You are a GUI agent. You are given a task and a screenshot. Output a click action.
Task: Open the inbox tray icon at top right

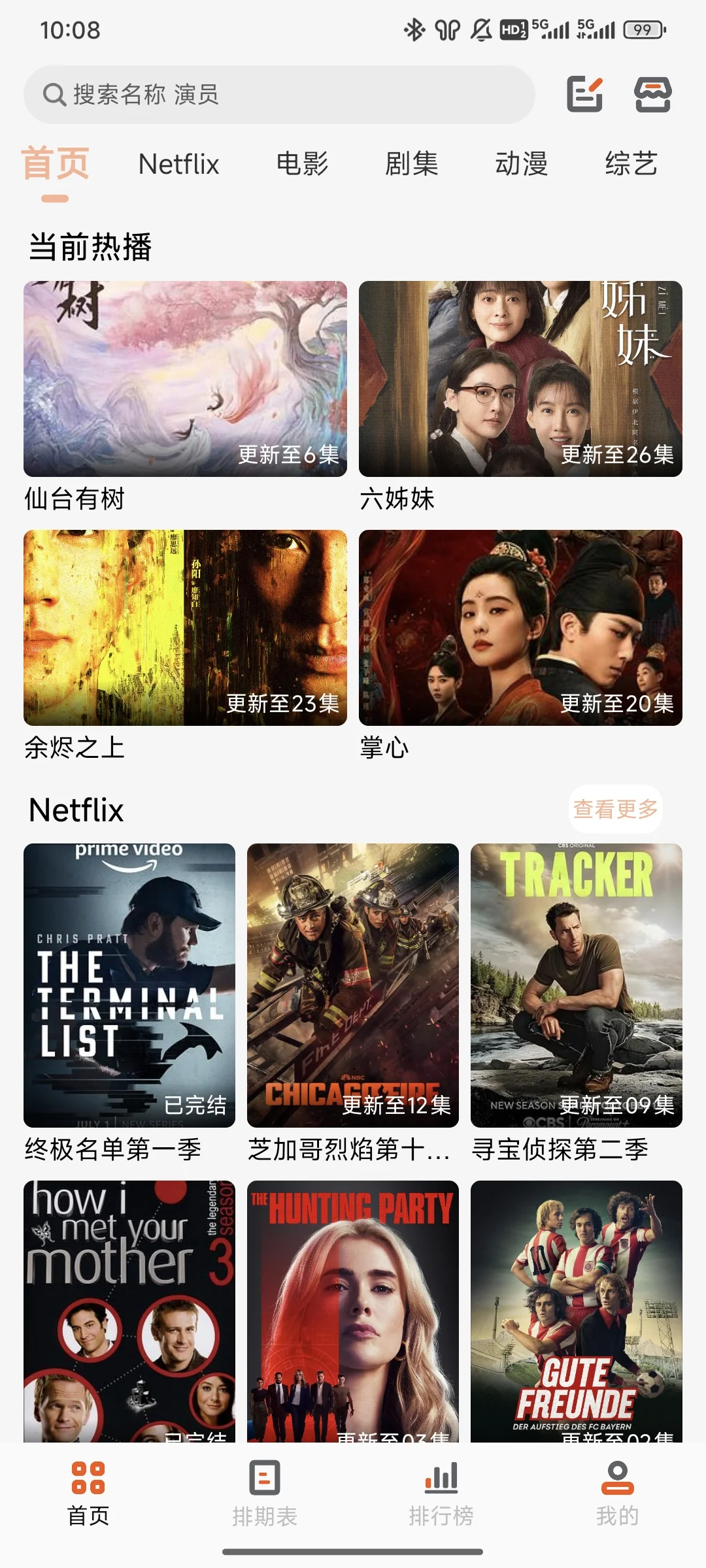652,94
